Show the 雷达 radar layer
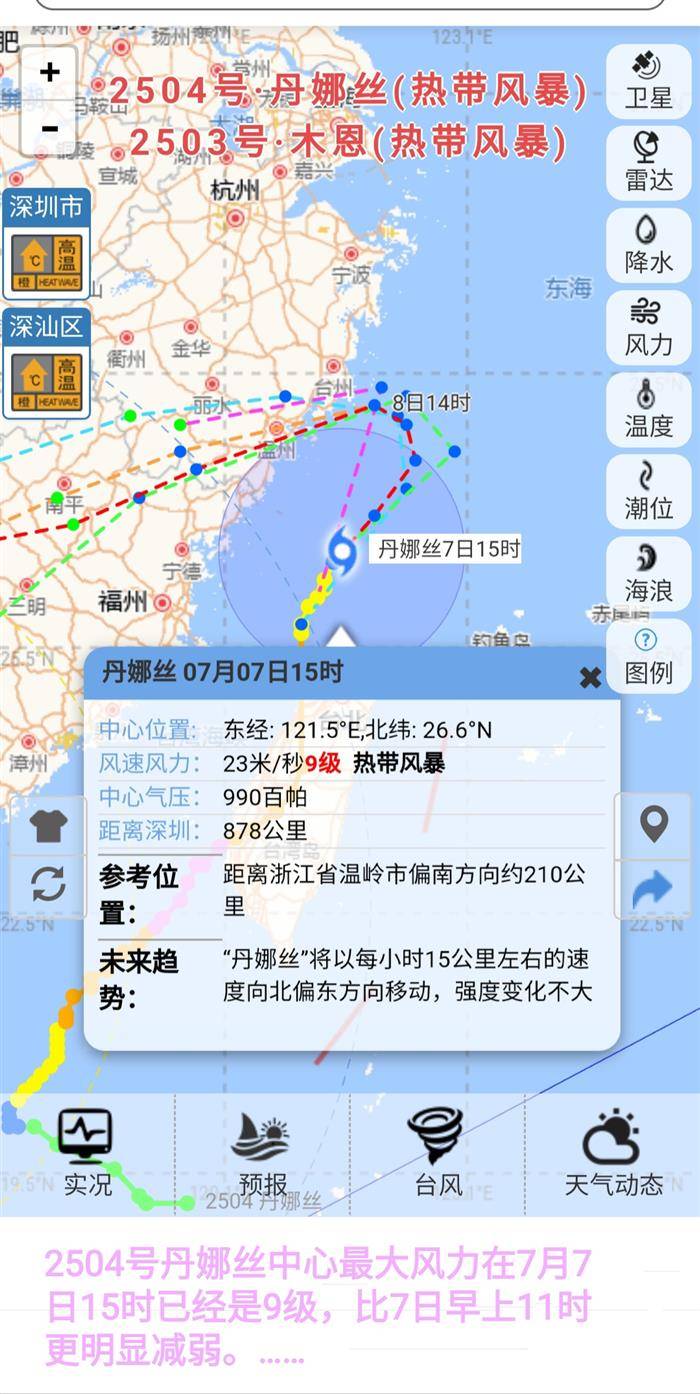This screenshot has width=700, height=1394. [648, 162]
